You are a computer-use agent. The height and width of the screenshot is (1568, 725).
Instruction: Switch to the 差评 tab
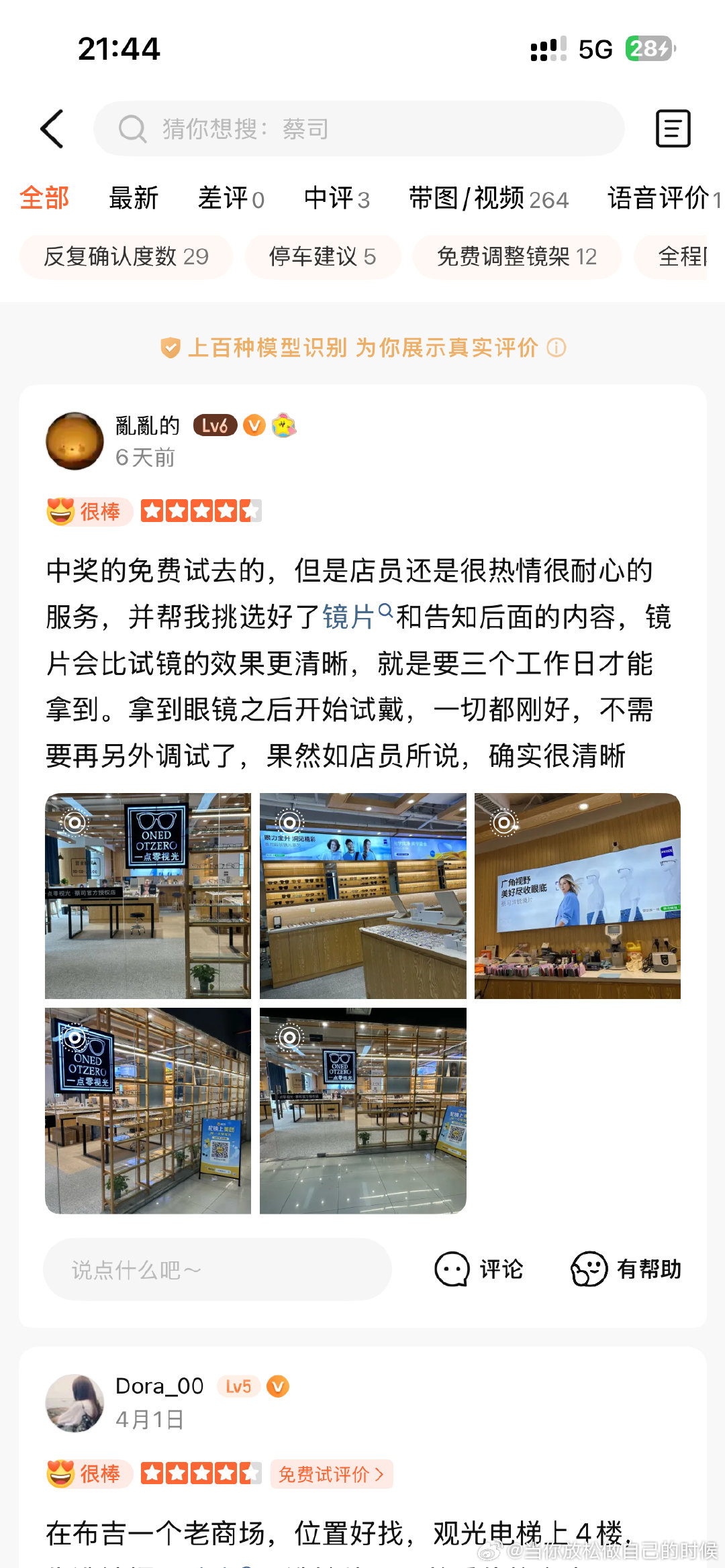point(230,199)
